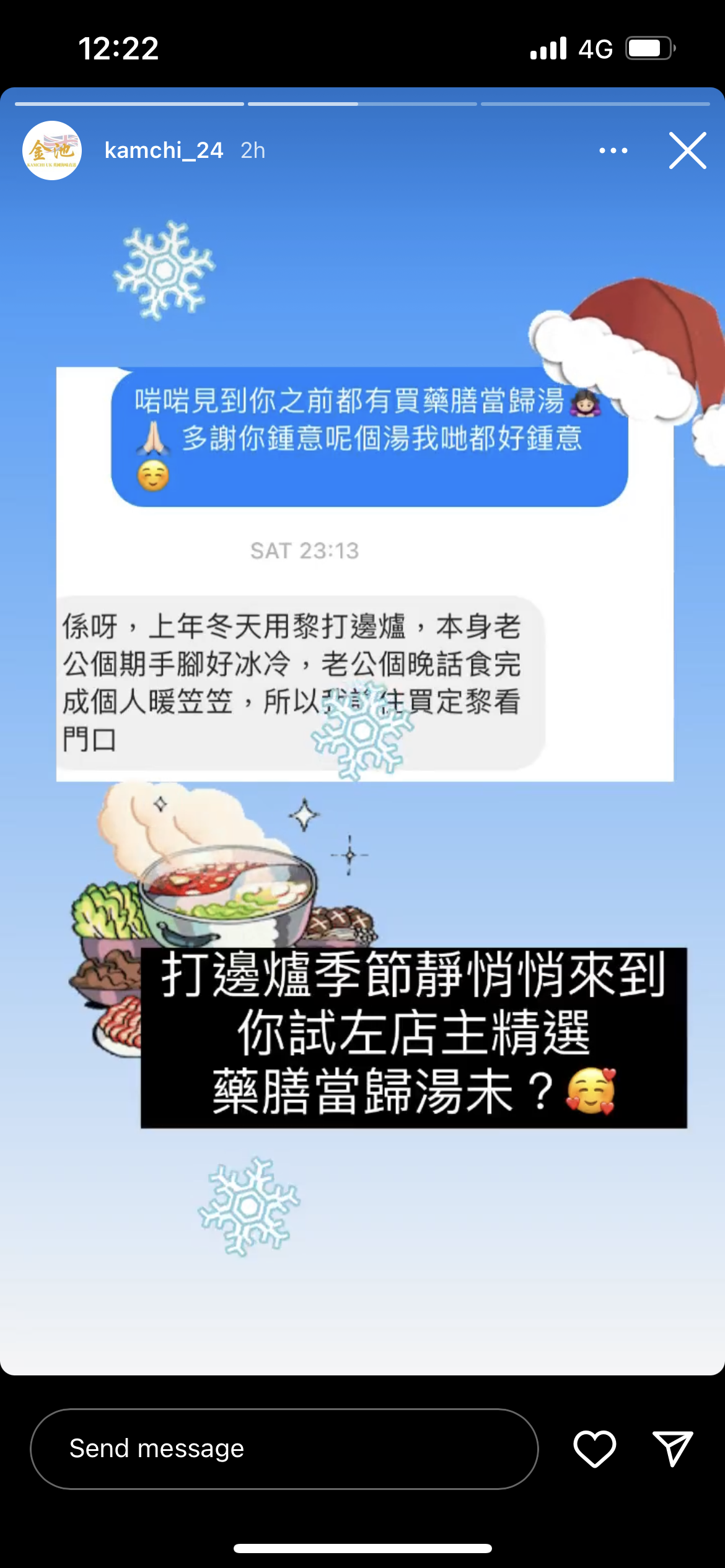The width and height of the screenshot is (725, 1568).
Task: Open the kamchi_24 username
Action: 164,150
